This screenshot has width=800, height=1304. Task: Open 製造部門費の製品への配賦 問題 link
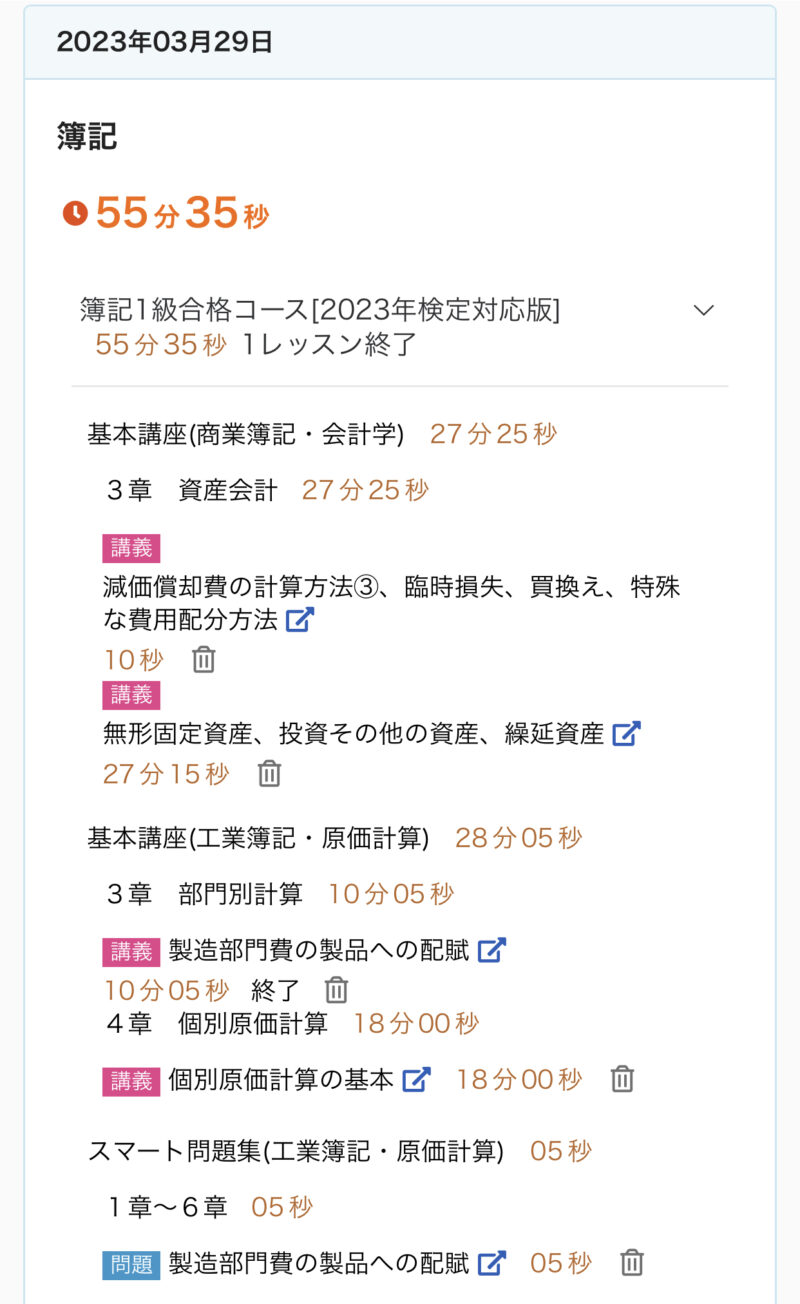click(x=491, y=1263)
